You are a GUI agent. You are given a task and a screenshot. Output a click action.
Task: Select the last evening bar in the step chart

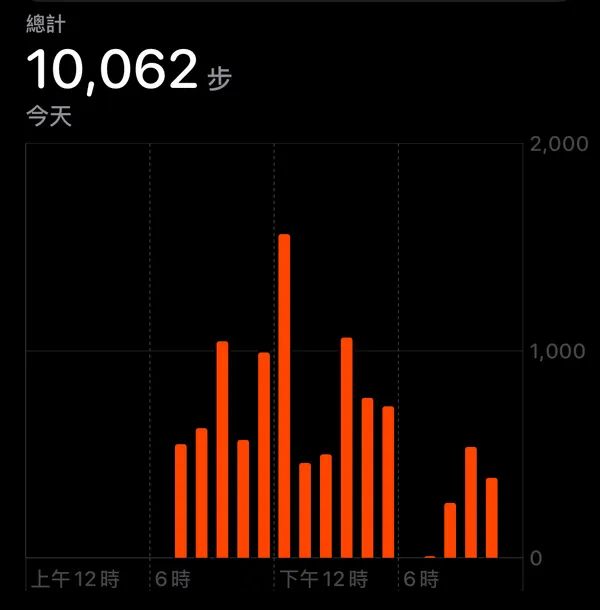491,518
